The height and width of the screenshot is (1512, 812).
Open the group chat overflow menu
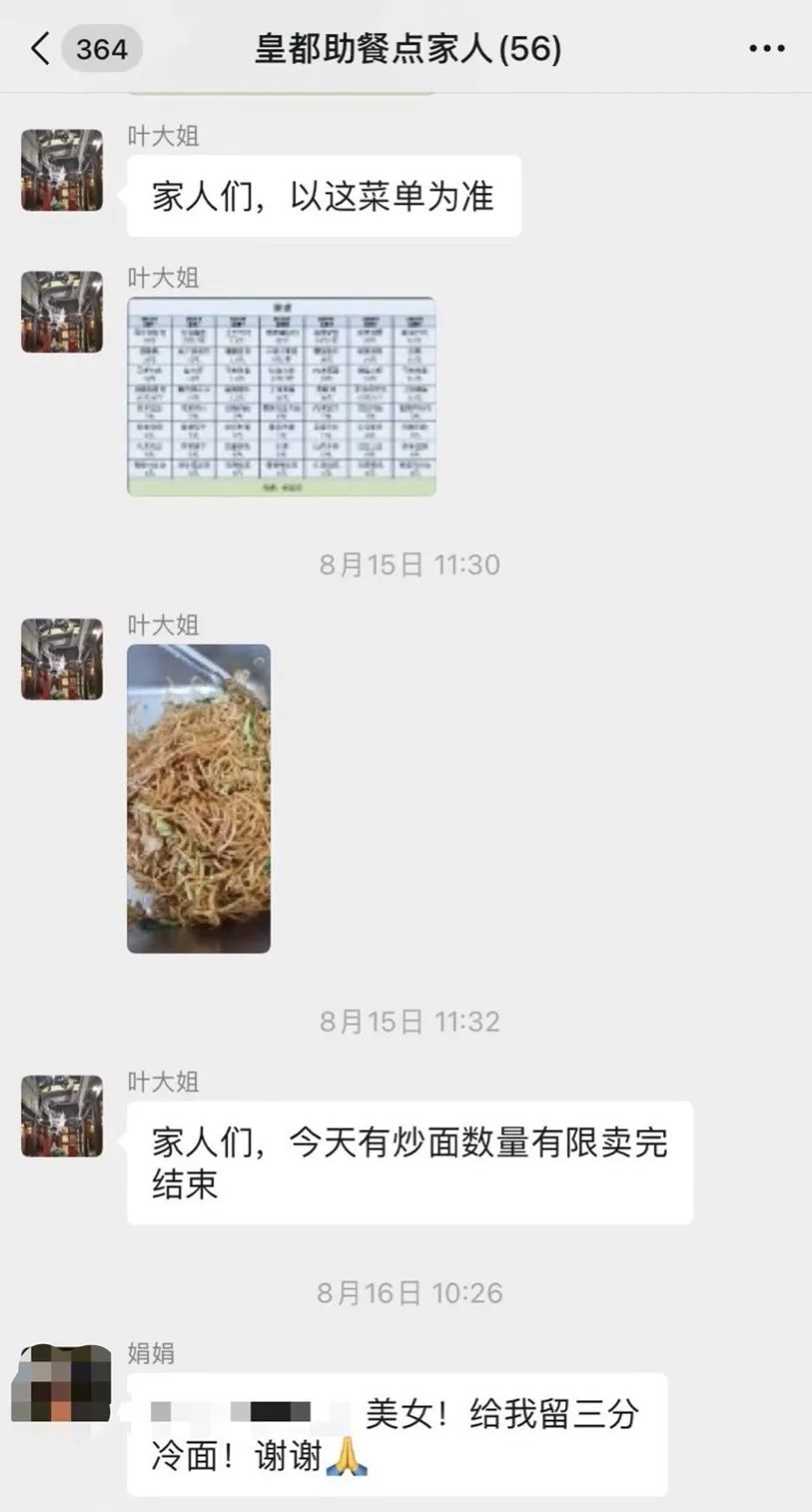tap(766, 48)
